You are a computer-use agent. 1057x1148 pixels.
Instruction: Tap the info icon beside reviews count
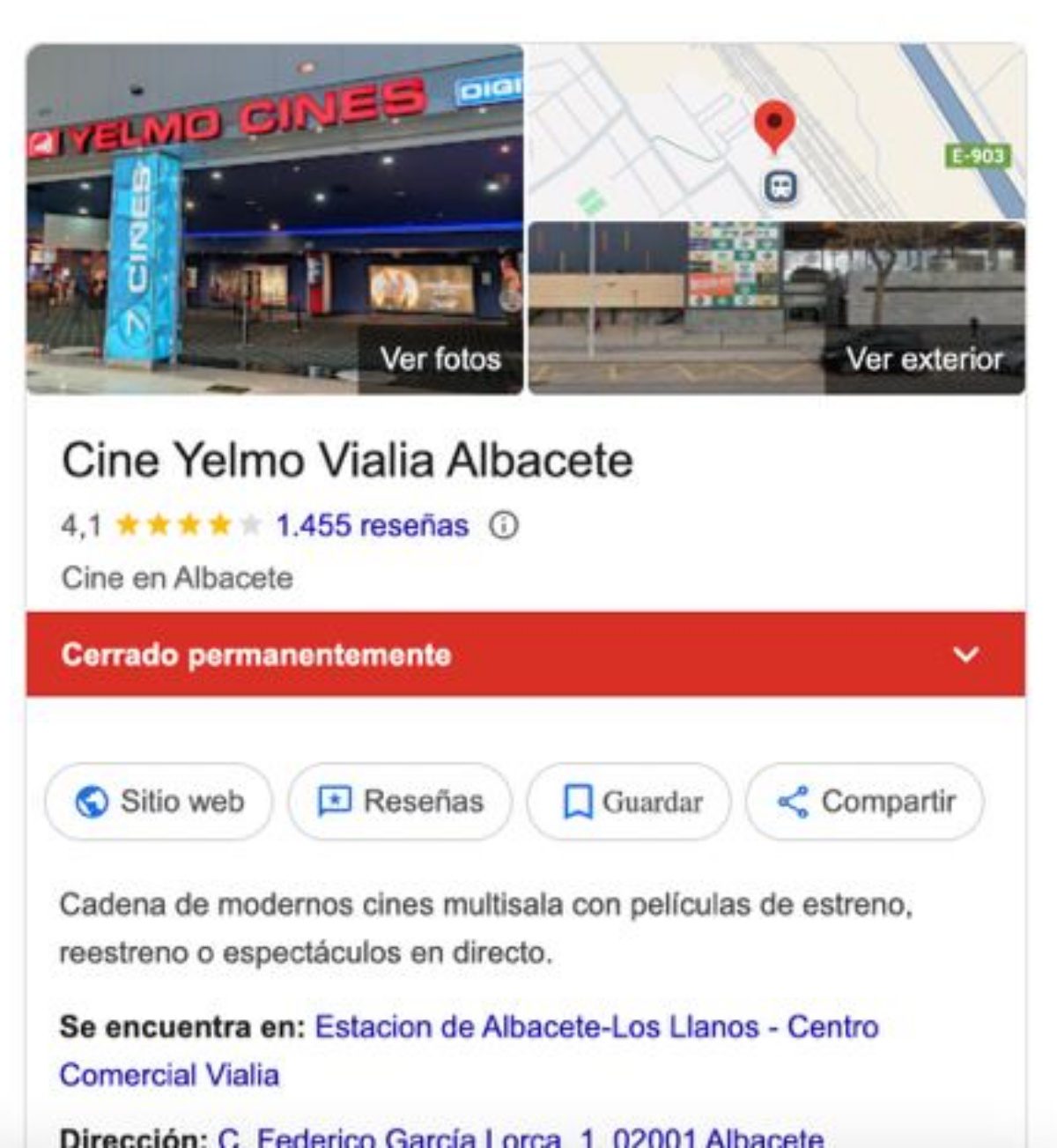[x=504, y=526]
